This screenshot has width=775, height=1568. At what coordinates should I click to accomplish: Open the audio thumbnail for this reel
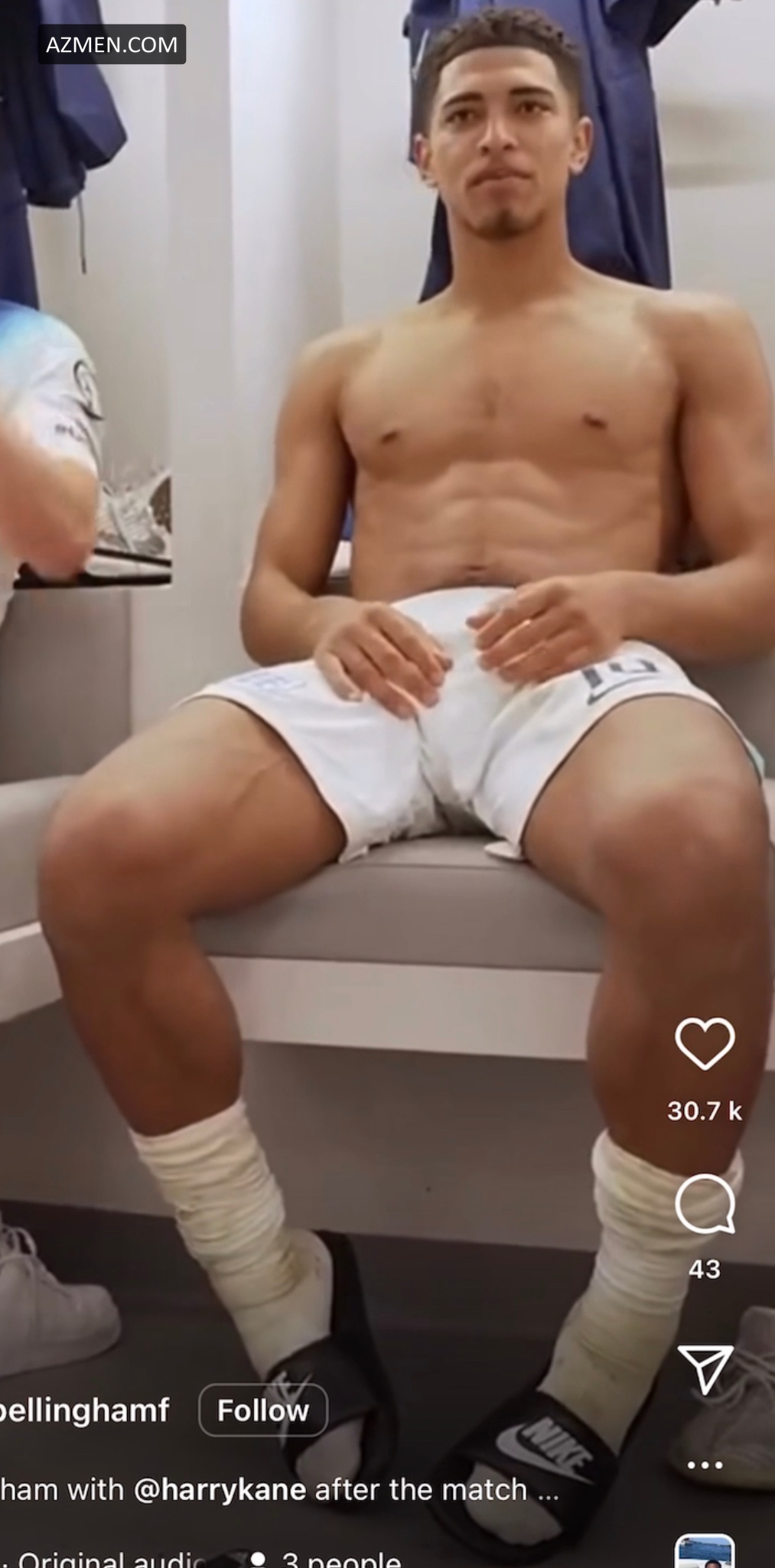point(705,1553)
